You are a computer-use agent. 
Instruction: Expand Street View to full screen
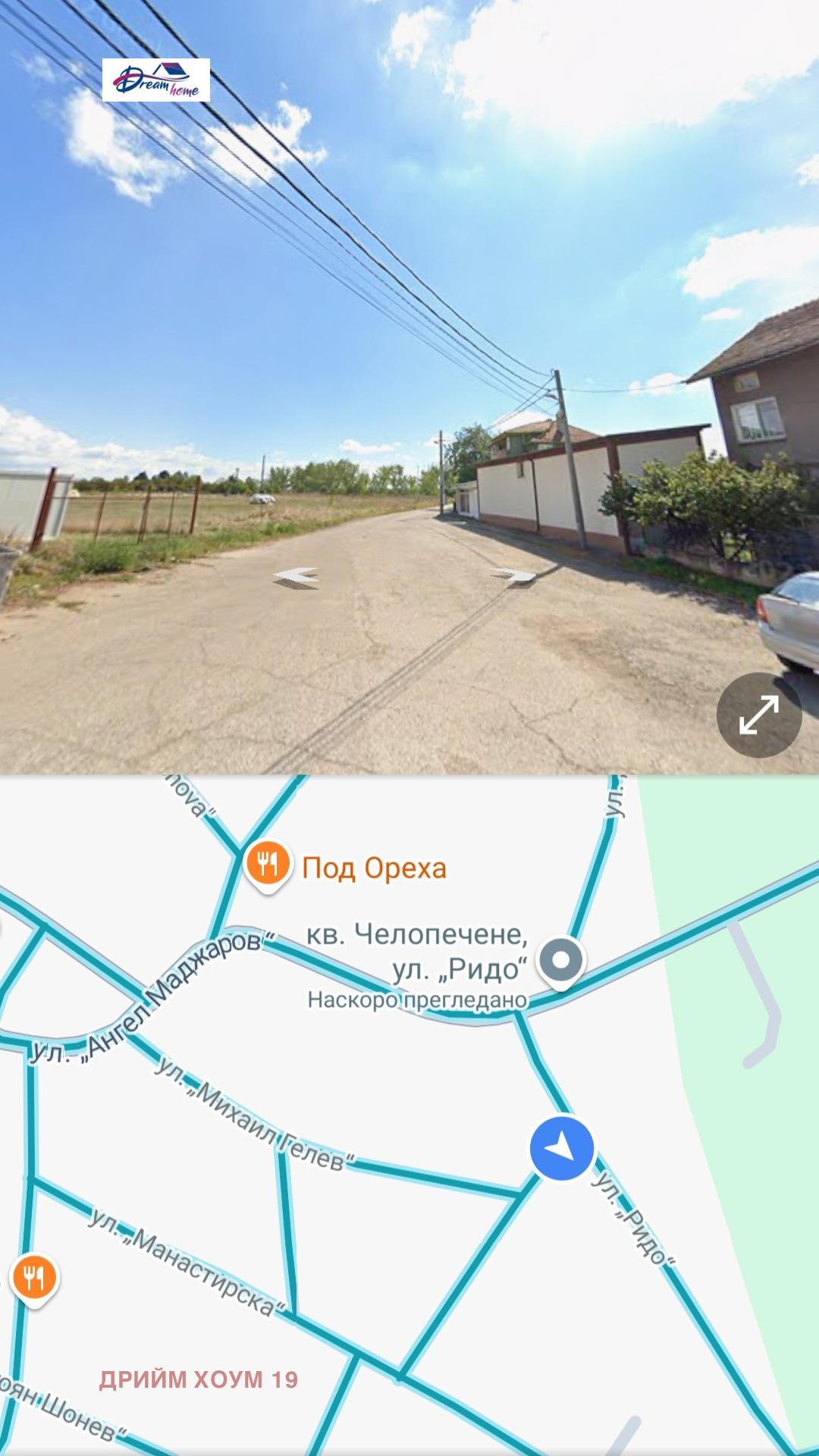click(758, 715)
